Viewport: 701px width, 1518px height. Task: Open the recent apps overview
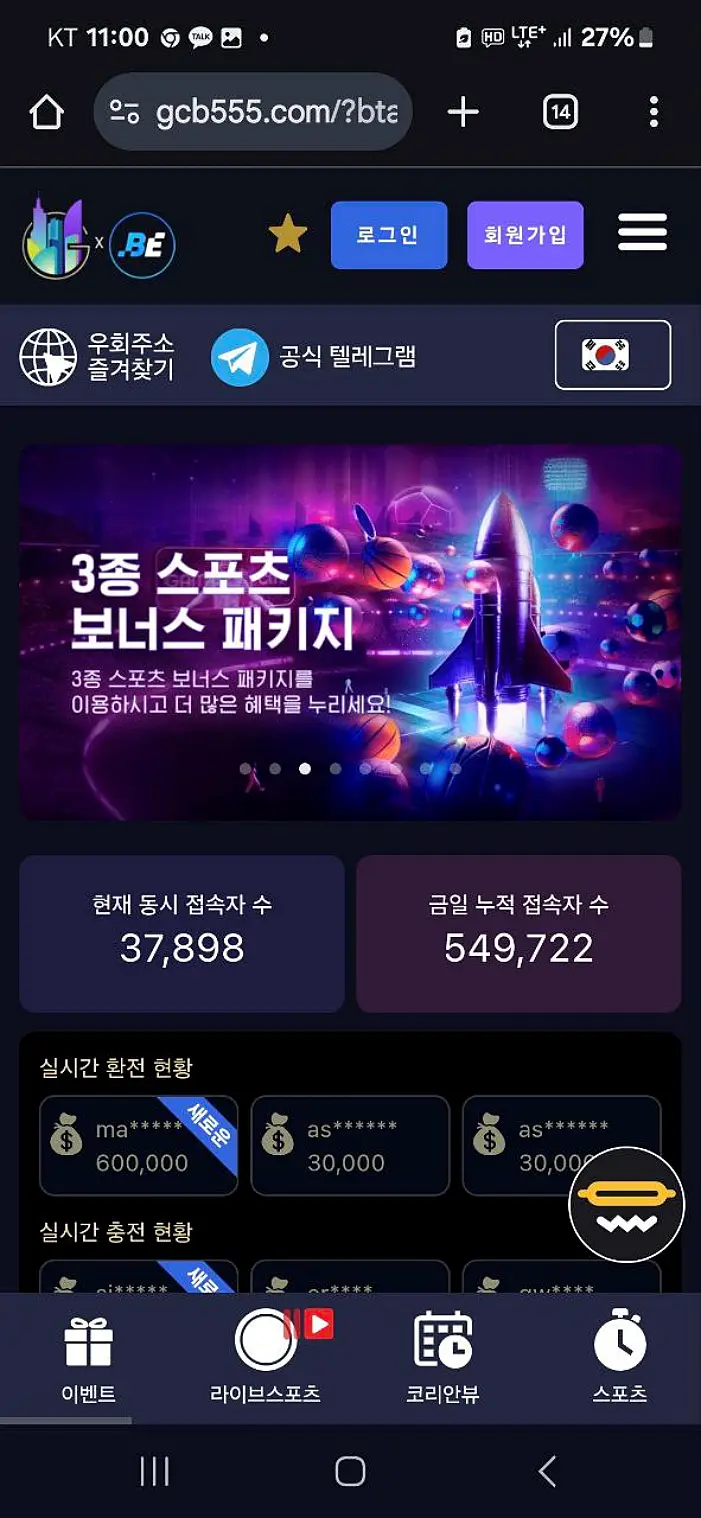[154, 1471]
